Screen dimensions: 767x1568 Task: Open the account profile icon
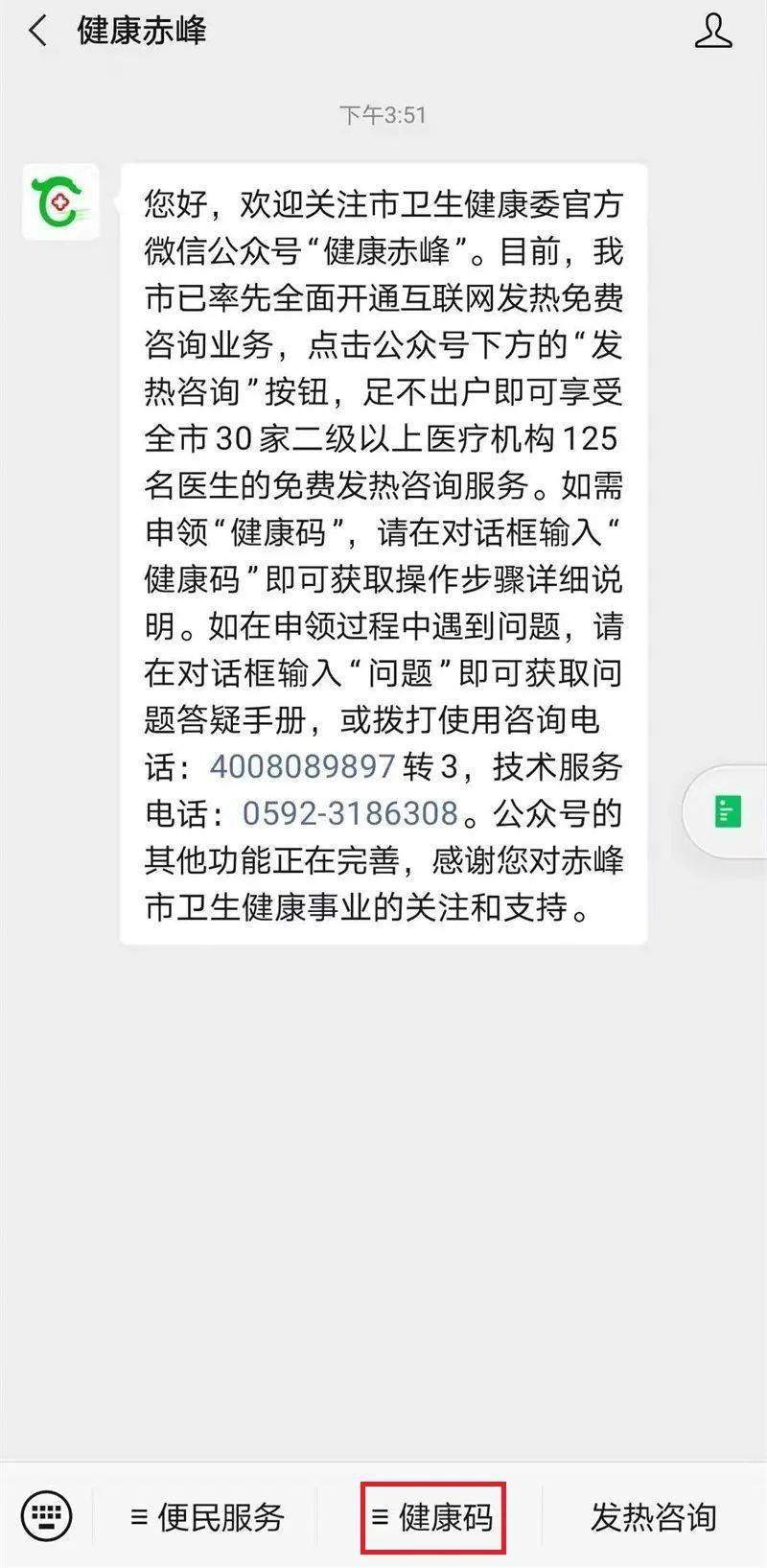tap(712, 32)
